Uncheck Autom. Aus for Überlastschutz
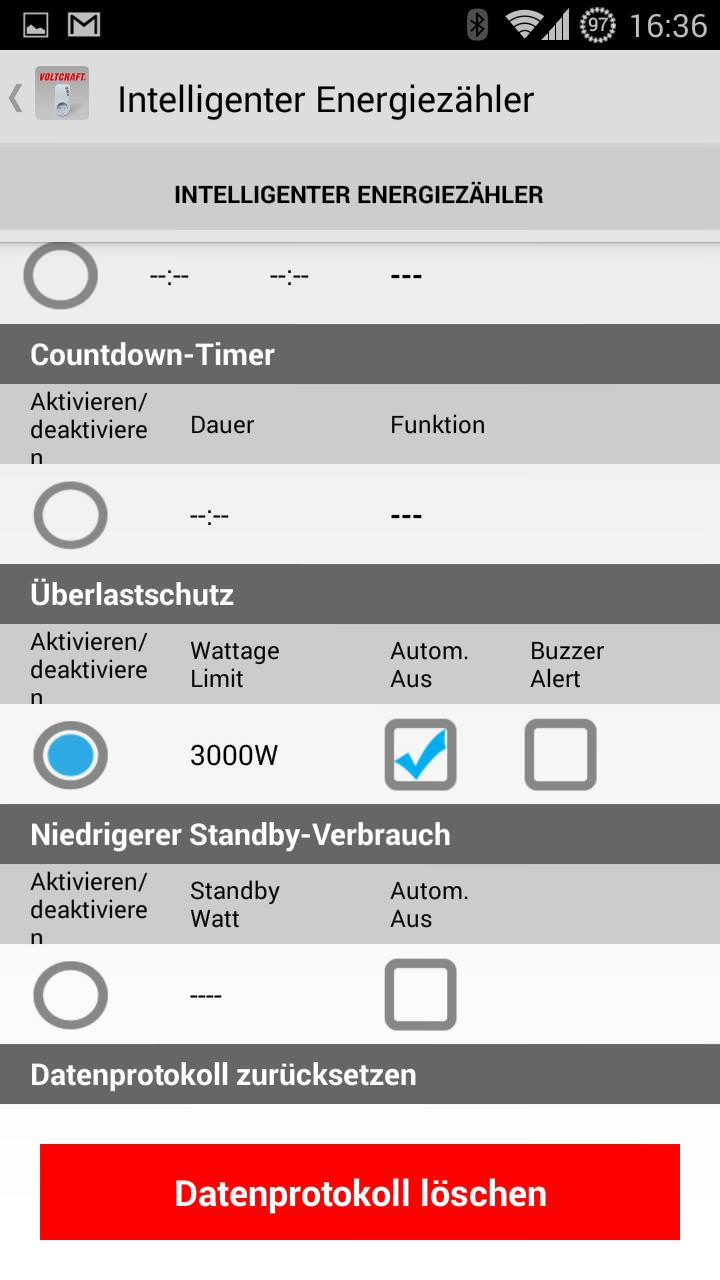This screenshot has height=1280, width=720. pos(421,755)
